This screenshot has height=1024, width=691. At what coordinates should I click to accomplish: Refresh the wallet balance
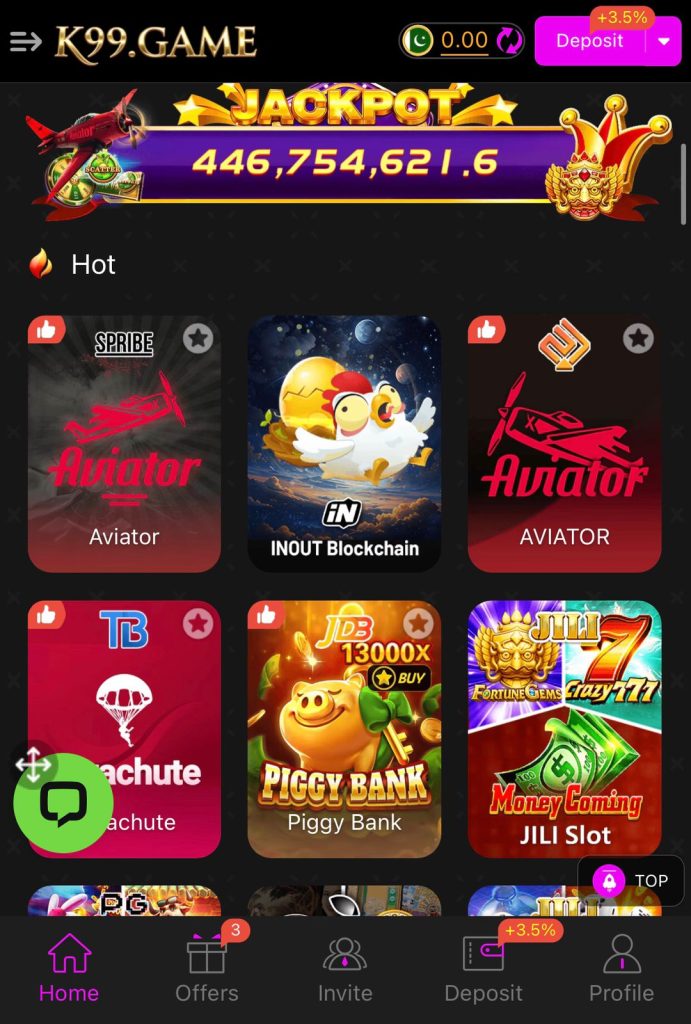pyautogui.click(x=509, y=41)
